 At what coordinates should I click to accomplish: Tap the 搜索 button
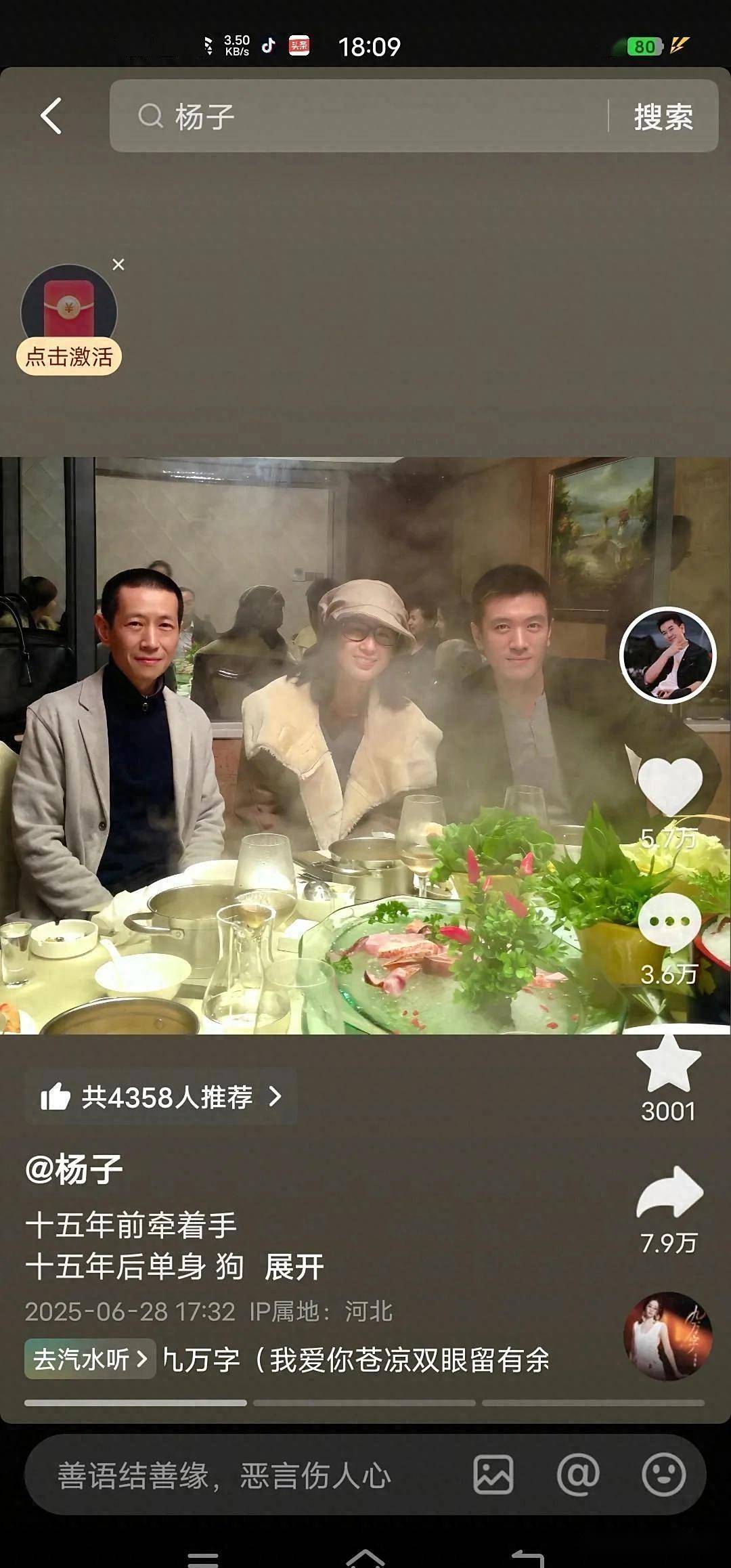(x=663, y=117)
